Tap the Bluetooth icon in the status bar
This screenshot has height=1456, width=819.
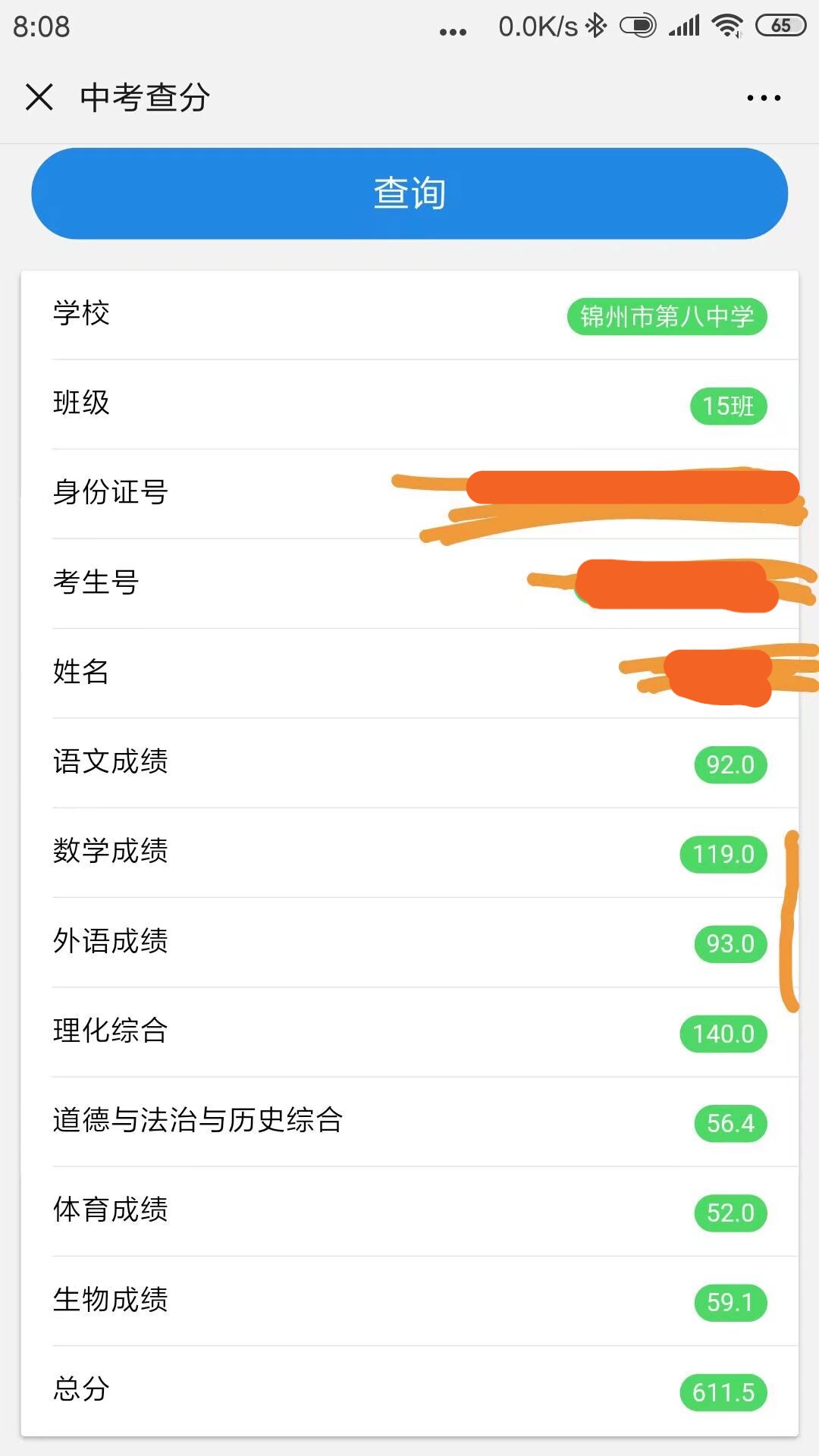click(x=596, y=24)
